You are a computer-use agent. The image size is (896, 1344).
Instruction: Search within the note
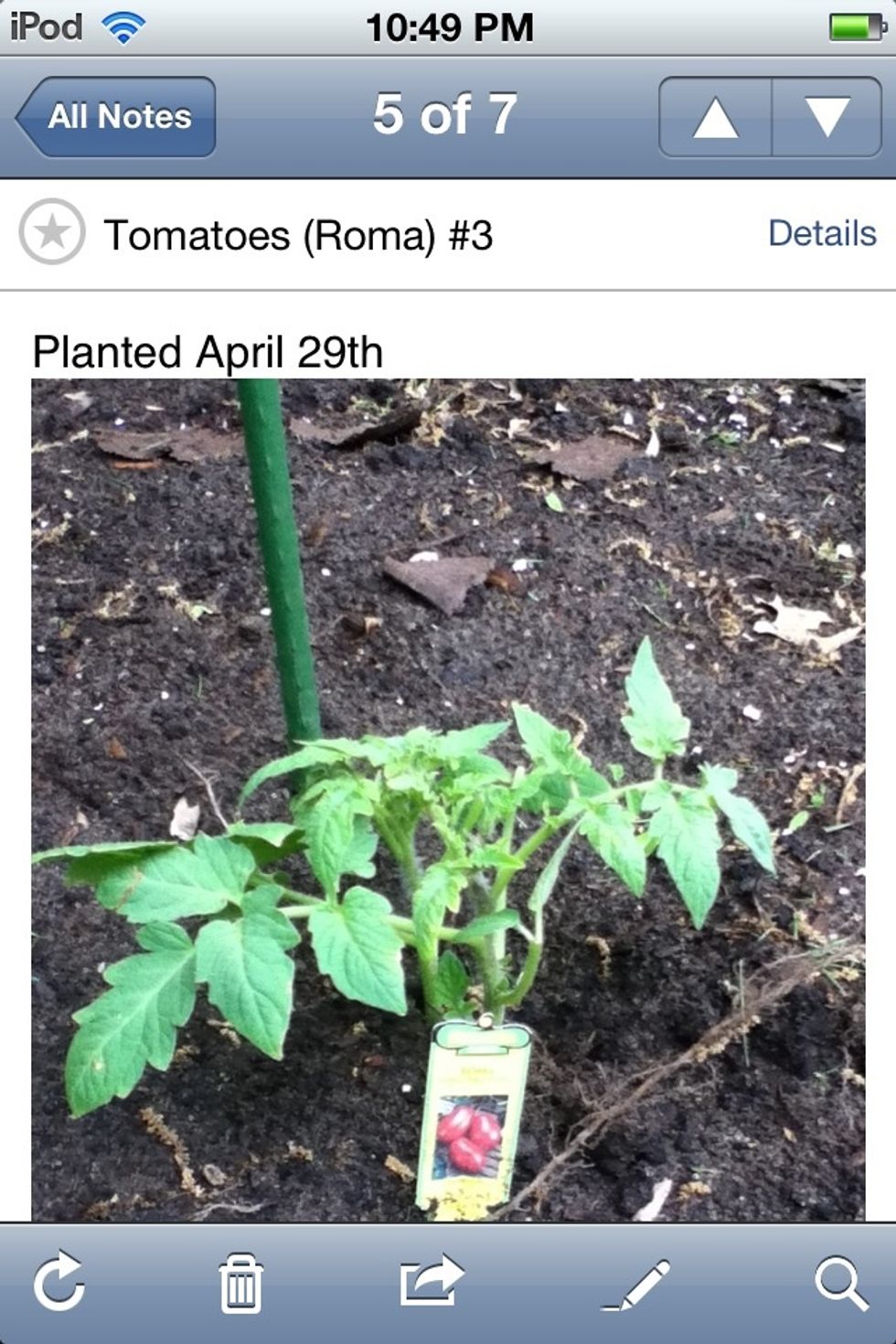841,1283
